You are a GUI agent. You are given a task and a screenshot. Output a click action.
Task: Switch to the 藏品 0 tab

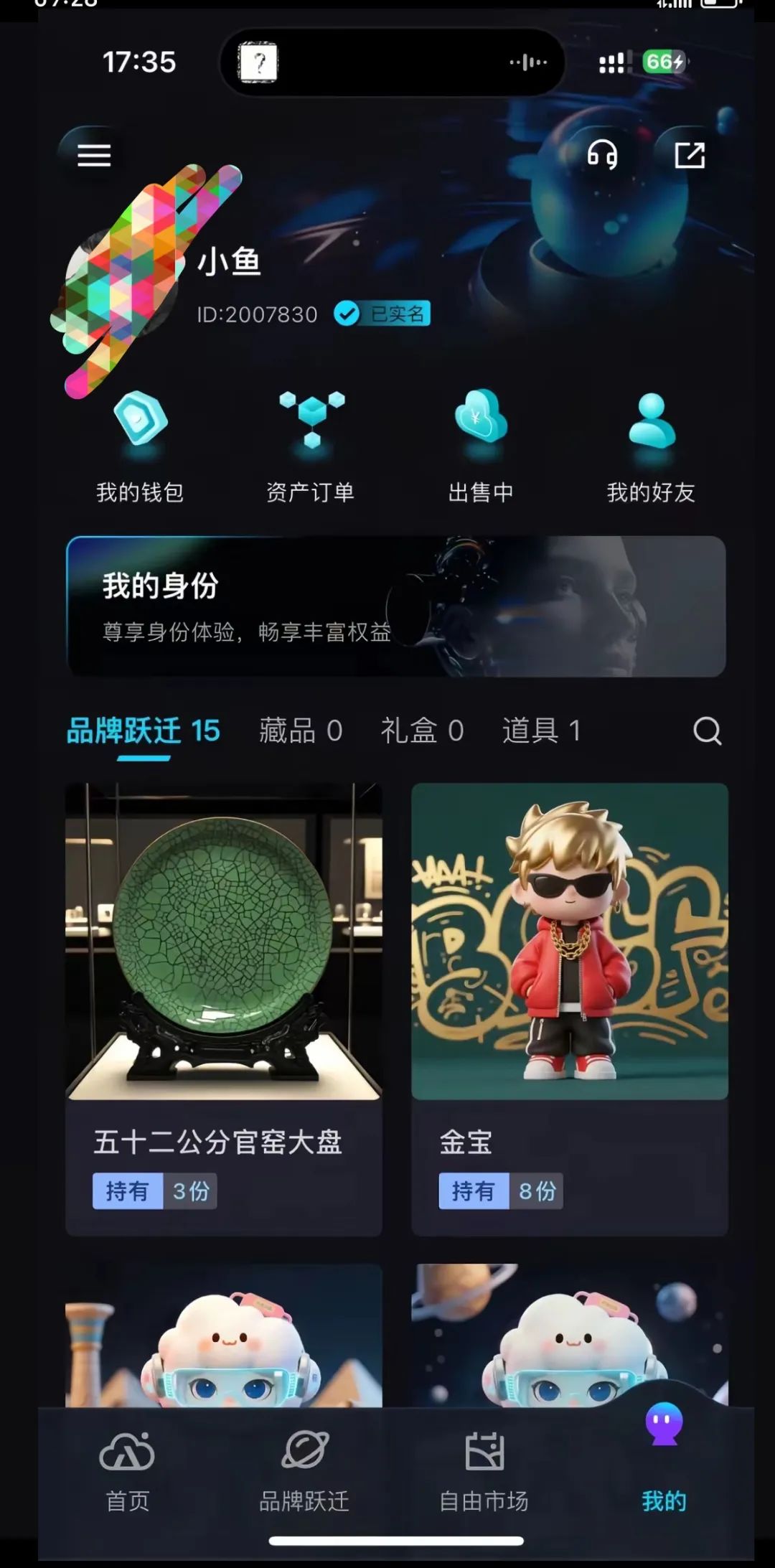pyautogui.click(x=300, y=731)
